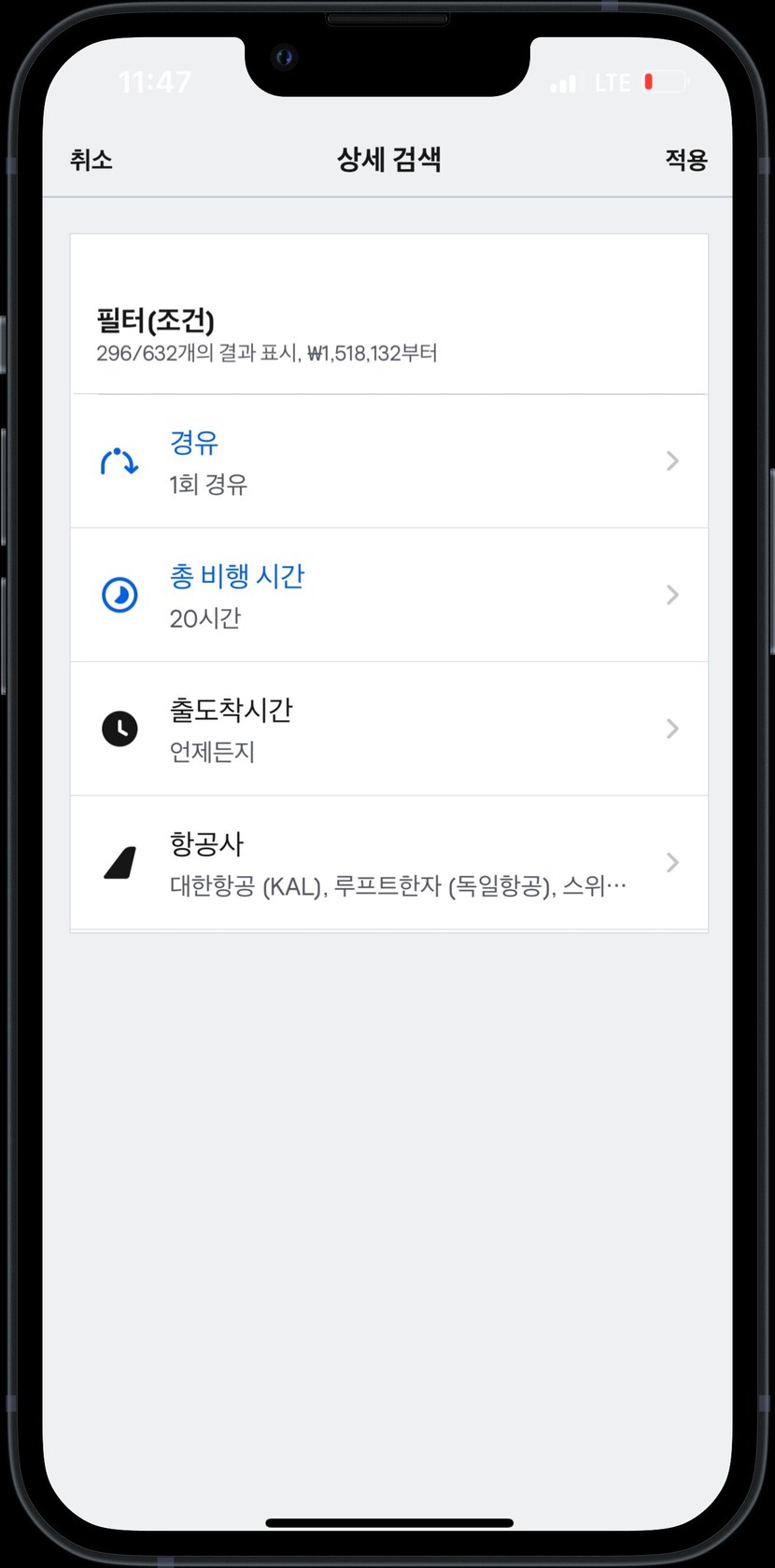
Task: Open the 경유 stopover filter
Action: click(x=388, y=461)
